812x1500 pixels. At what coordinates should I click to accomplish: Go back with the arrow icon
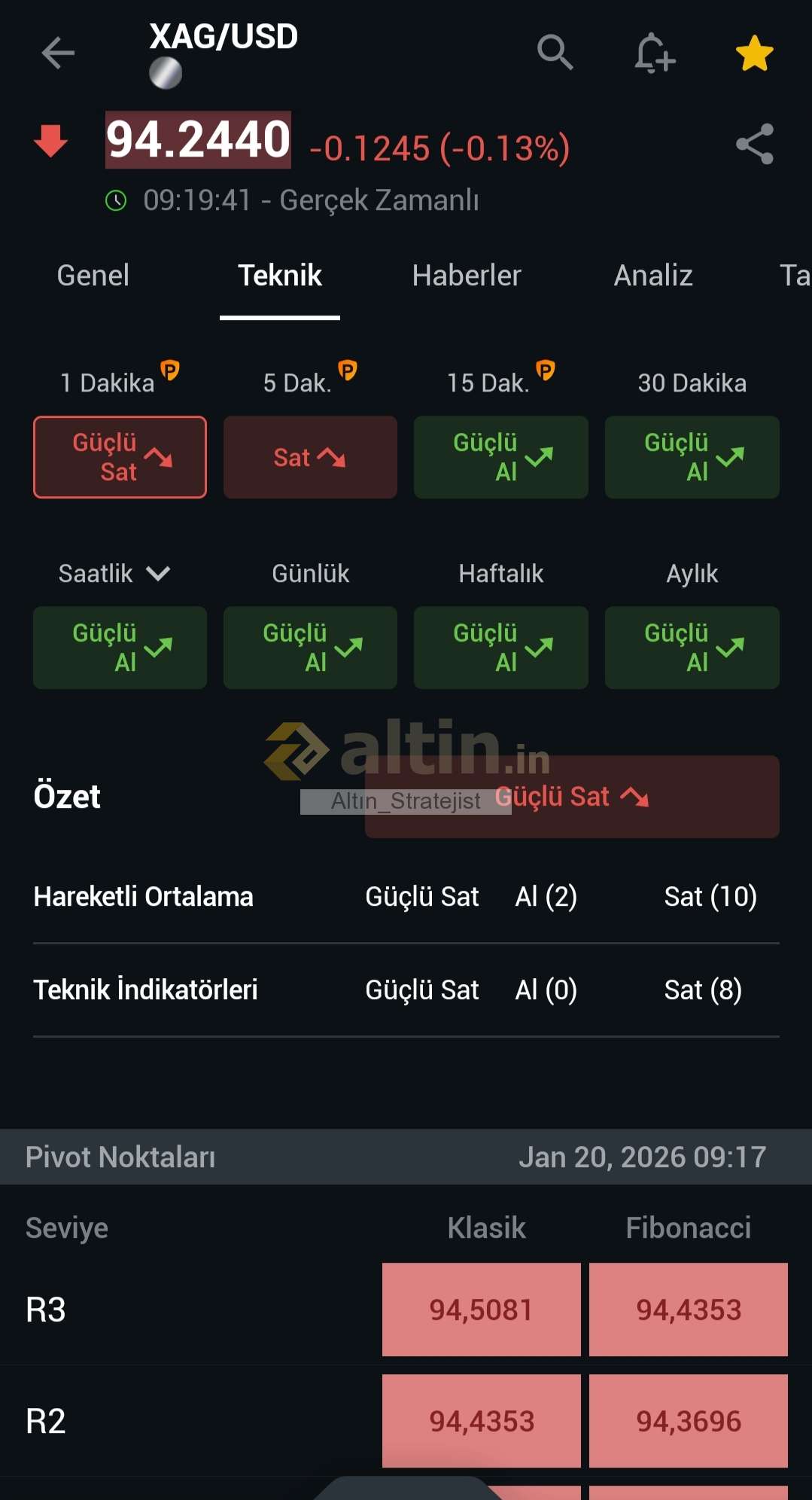pos(57,53)
